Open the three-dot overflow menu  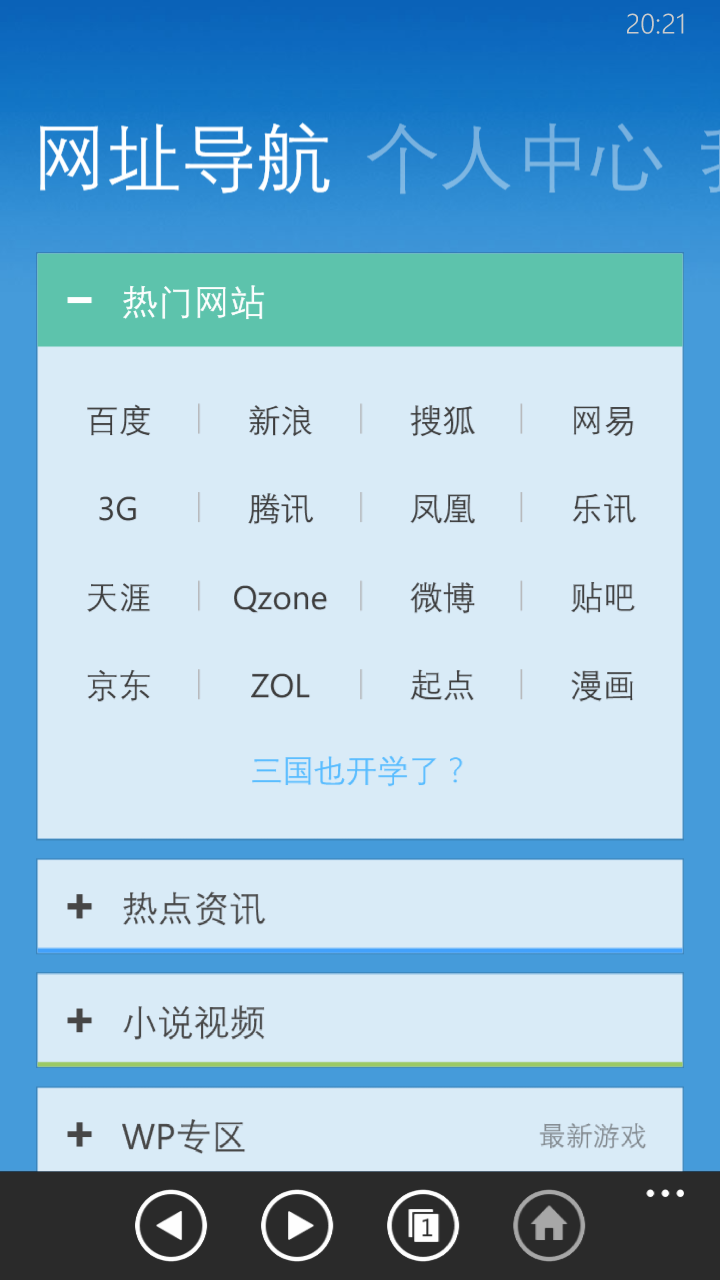[x=665, y=1193]
